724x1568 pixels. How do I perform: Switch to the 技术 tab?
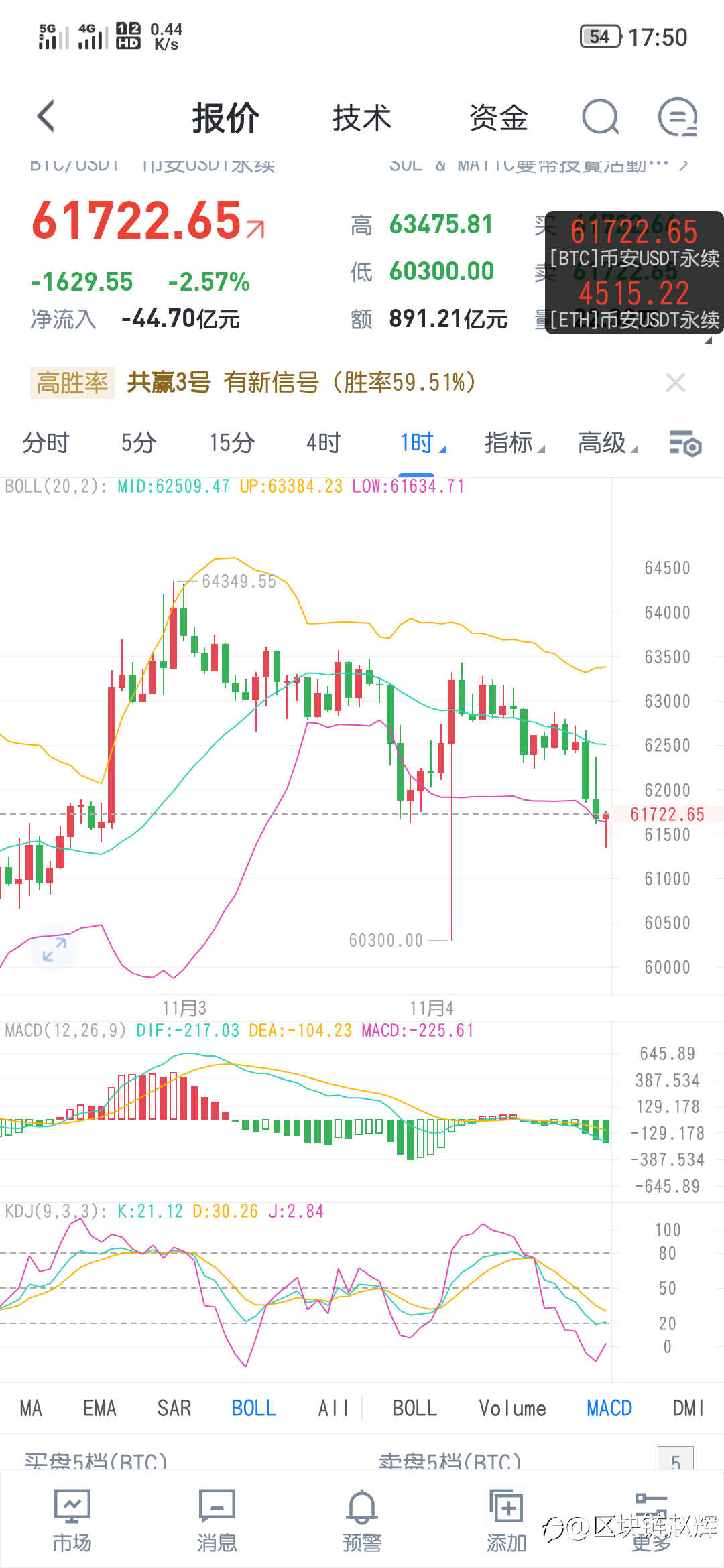pyautogui.click(x=362, y=118)
